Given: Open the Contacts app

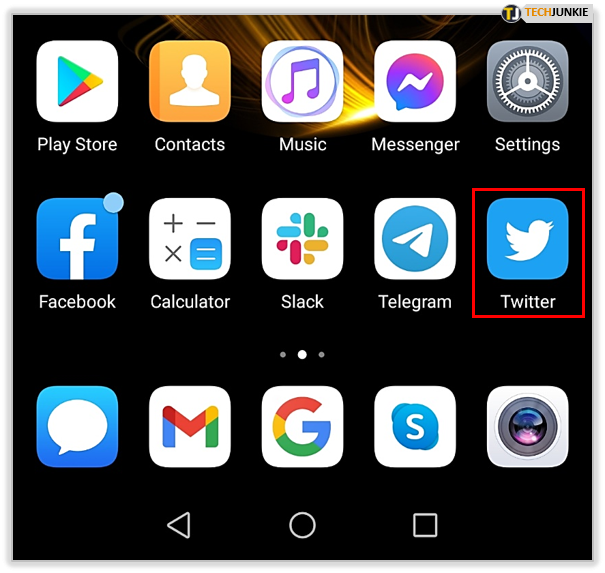Looking at the screenshot, I should (190, 82).
